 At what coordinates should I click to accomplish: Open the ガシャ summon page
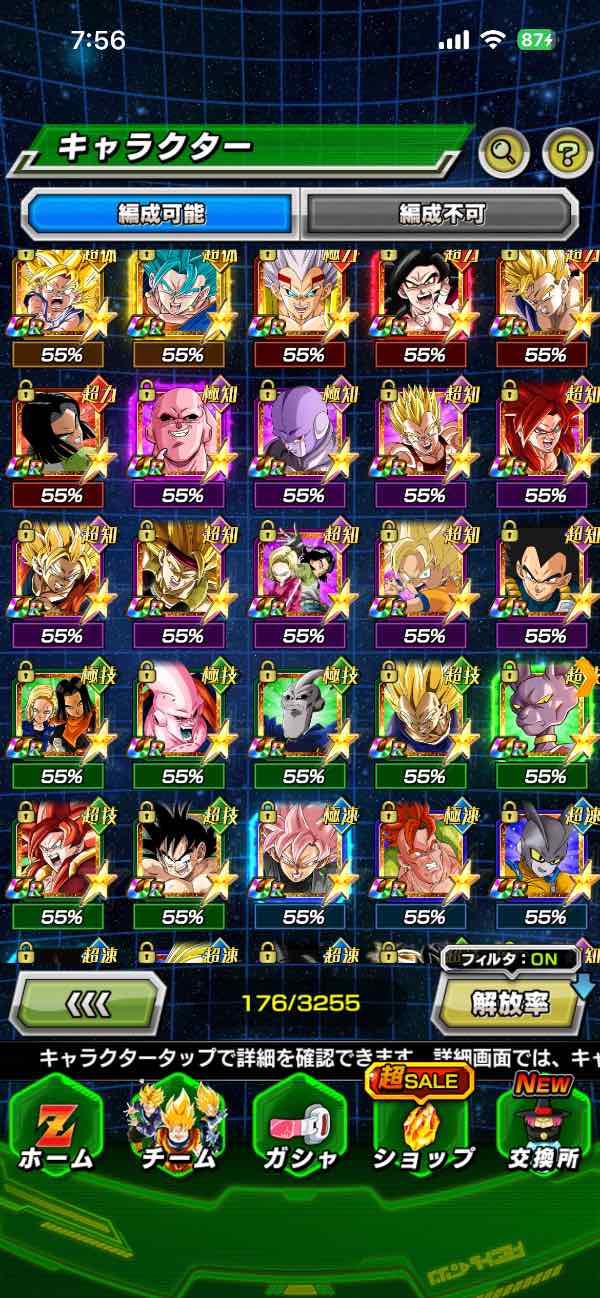[299, 1131]
